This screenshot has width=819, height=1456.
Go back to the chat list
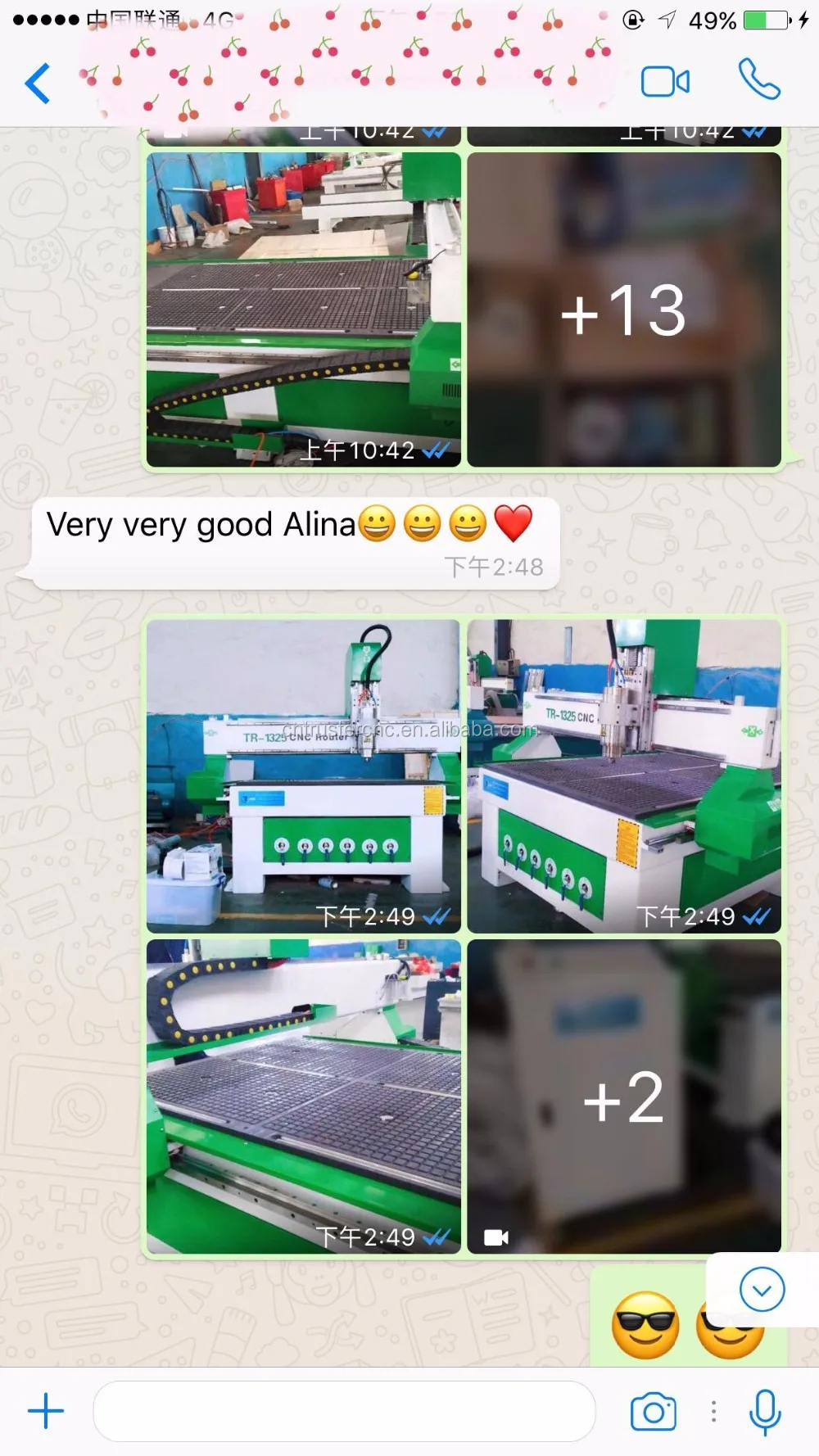point(38,83)
